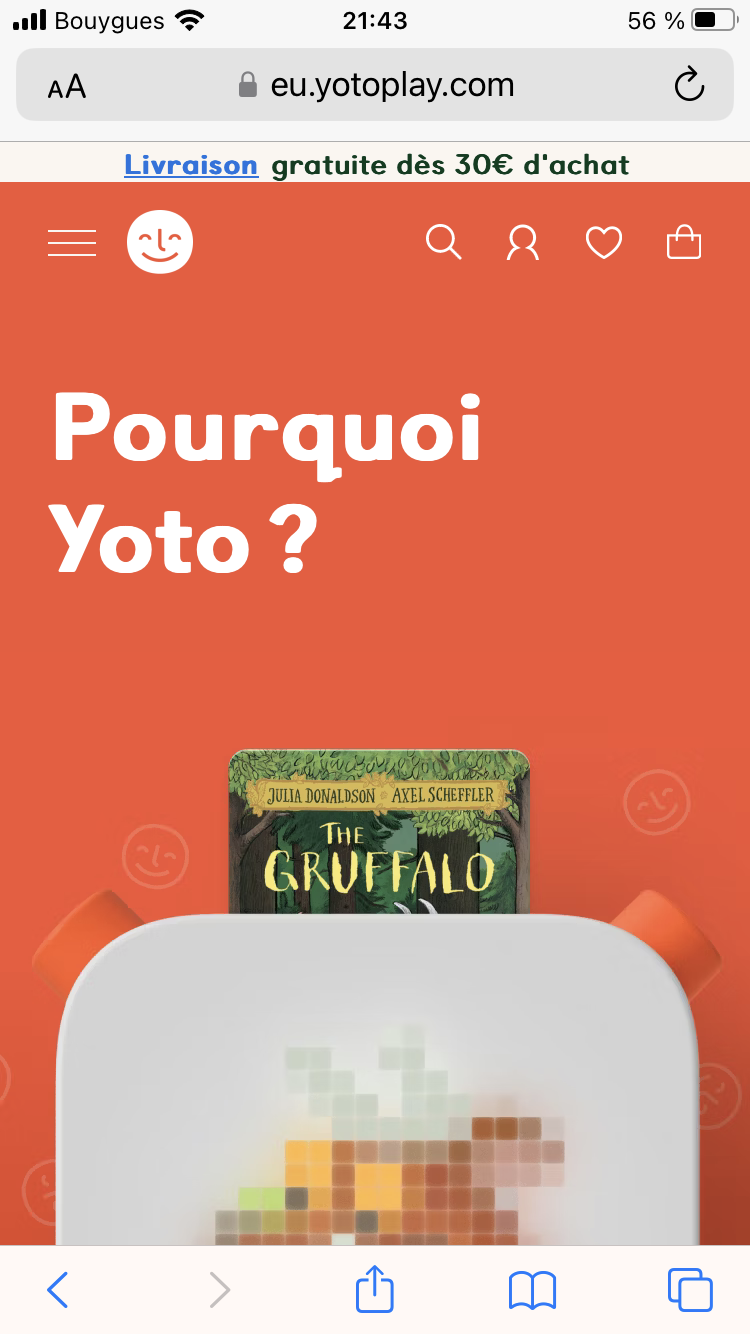The height and width of the screenshot is (1334, 750).
Task: Open the account profile icon
Action: [x=523, y=243]
